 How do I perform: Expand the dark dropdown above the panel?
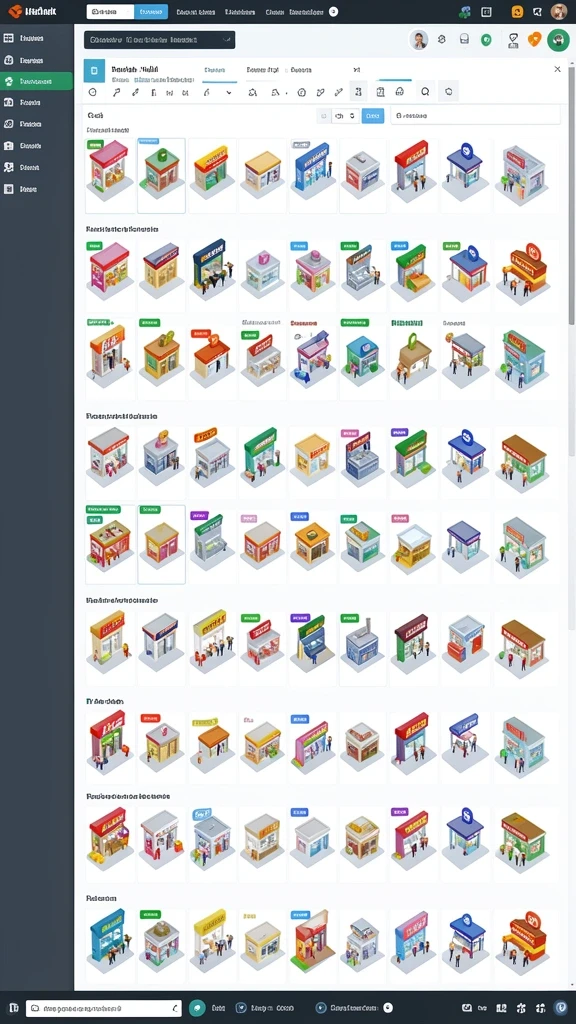159,40
